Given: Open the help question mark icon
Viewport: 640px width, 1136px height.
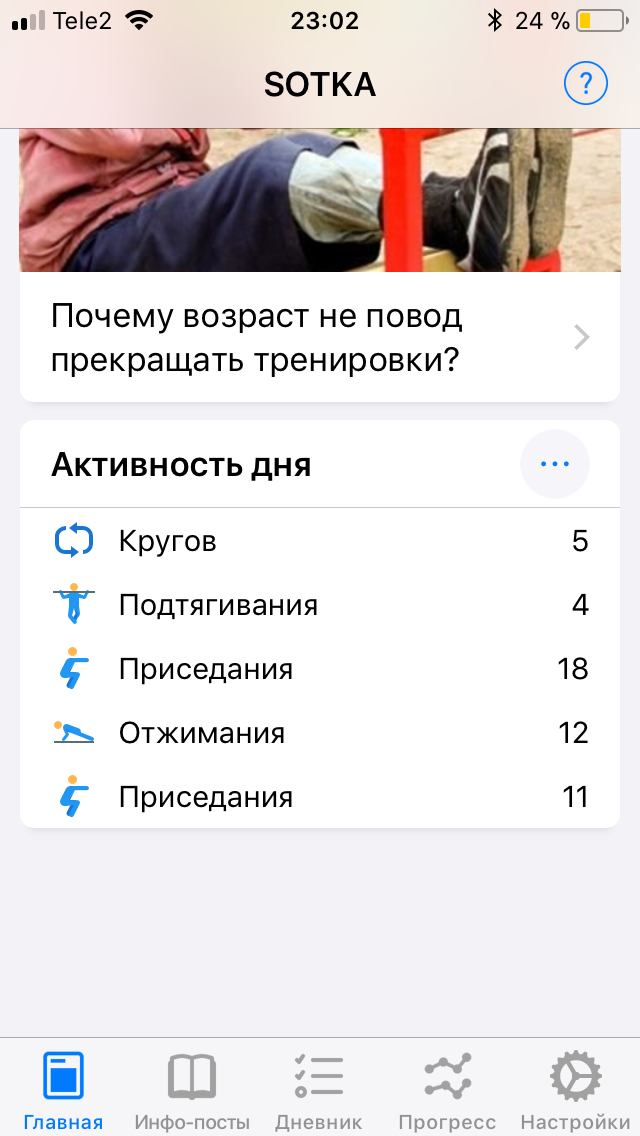Looking at the screenshot, I should coord(585,84).
